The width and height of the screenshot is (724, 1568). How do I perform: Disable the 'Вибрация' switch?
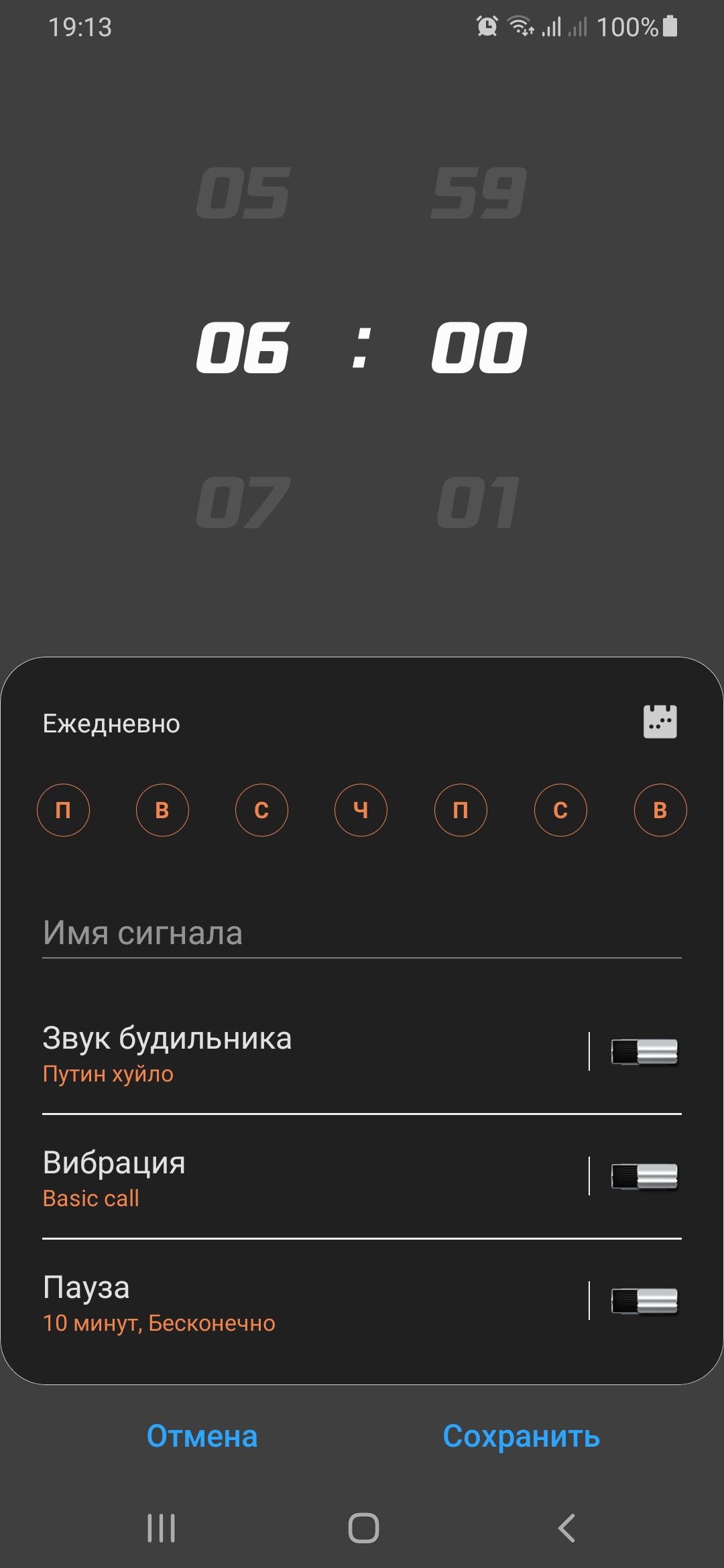(644, 1177)
